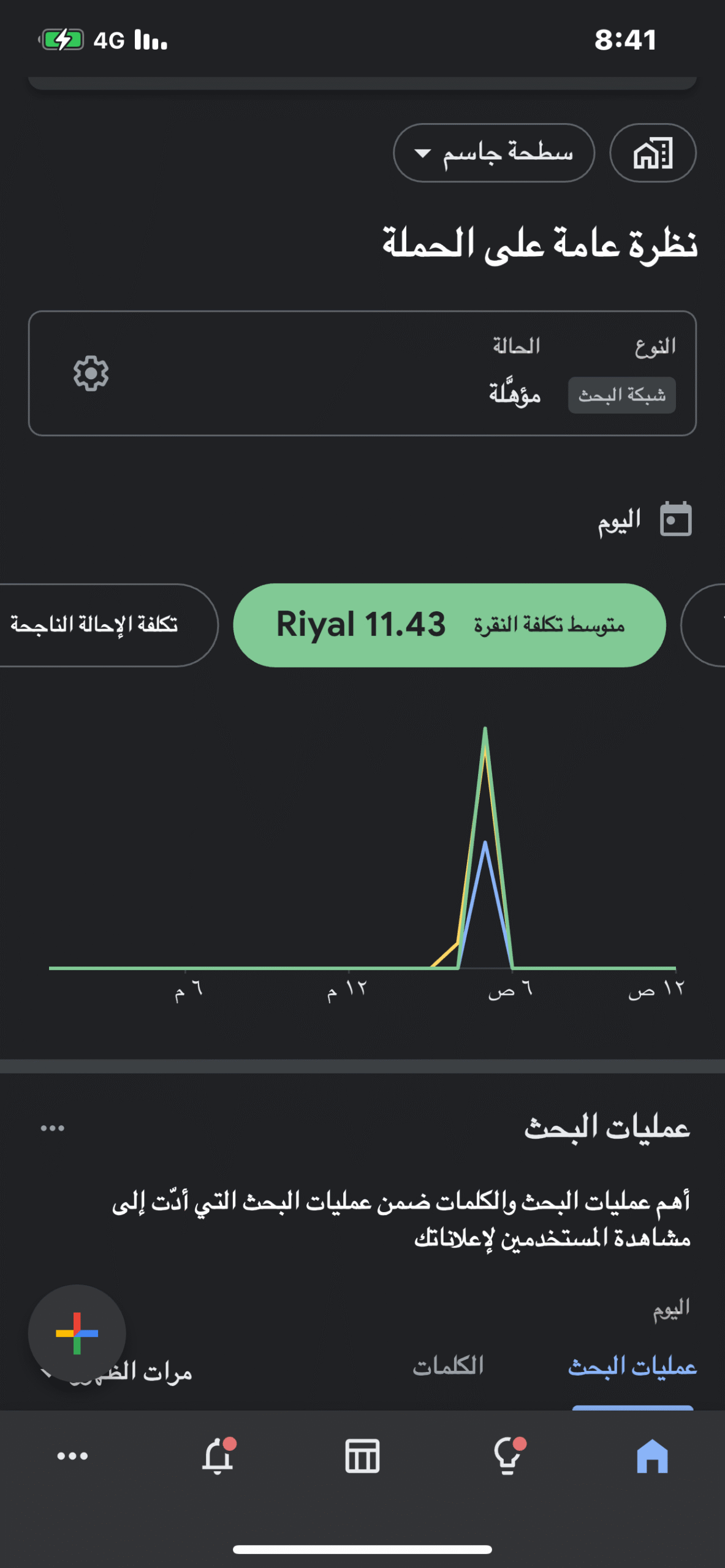Go to the home tab
The image size is (725, 1568).
pyautogui.click(x=652, y=1456)
